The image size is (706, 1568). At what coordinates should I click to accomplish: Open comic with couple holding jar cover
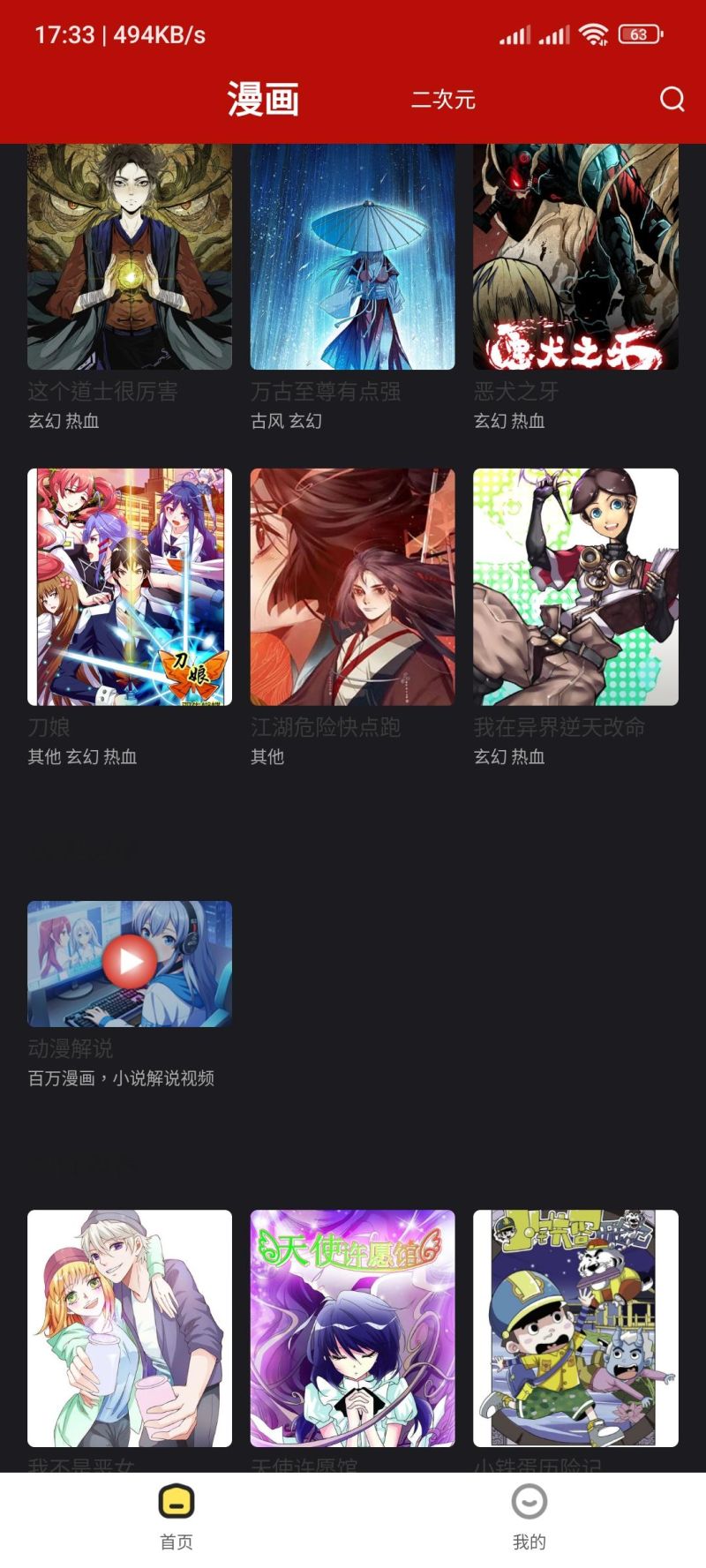[x=130, y=1328]
